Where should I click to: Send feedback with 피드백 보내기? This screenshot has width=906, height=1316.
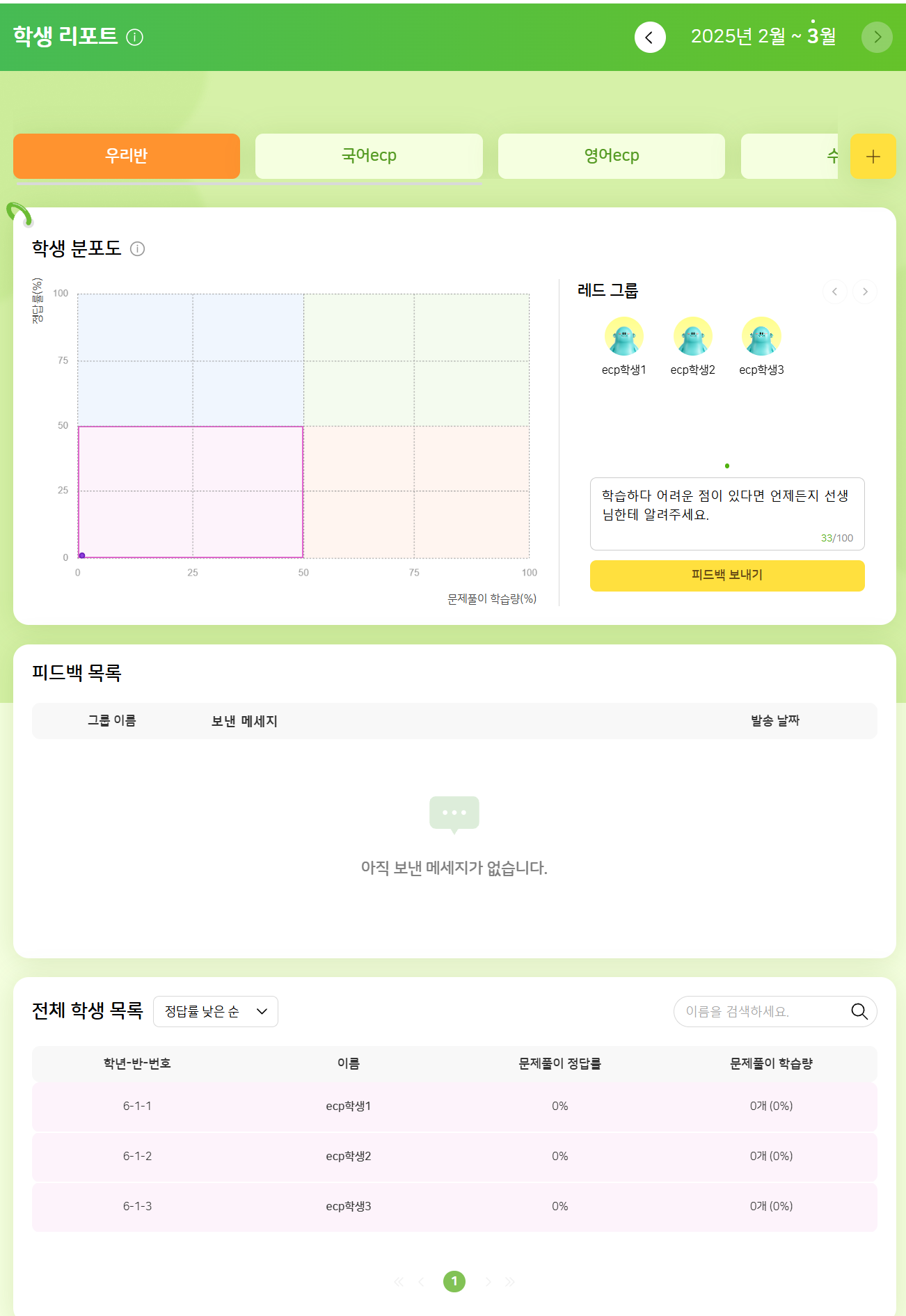[x=726, y=576]
